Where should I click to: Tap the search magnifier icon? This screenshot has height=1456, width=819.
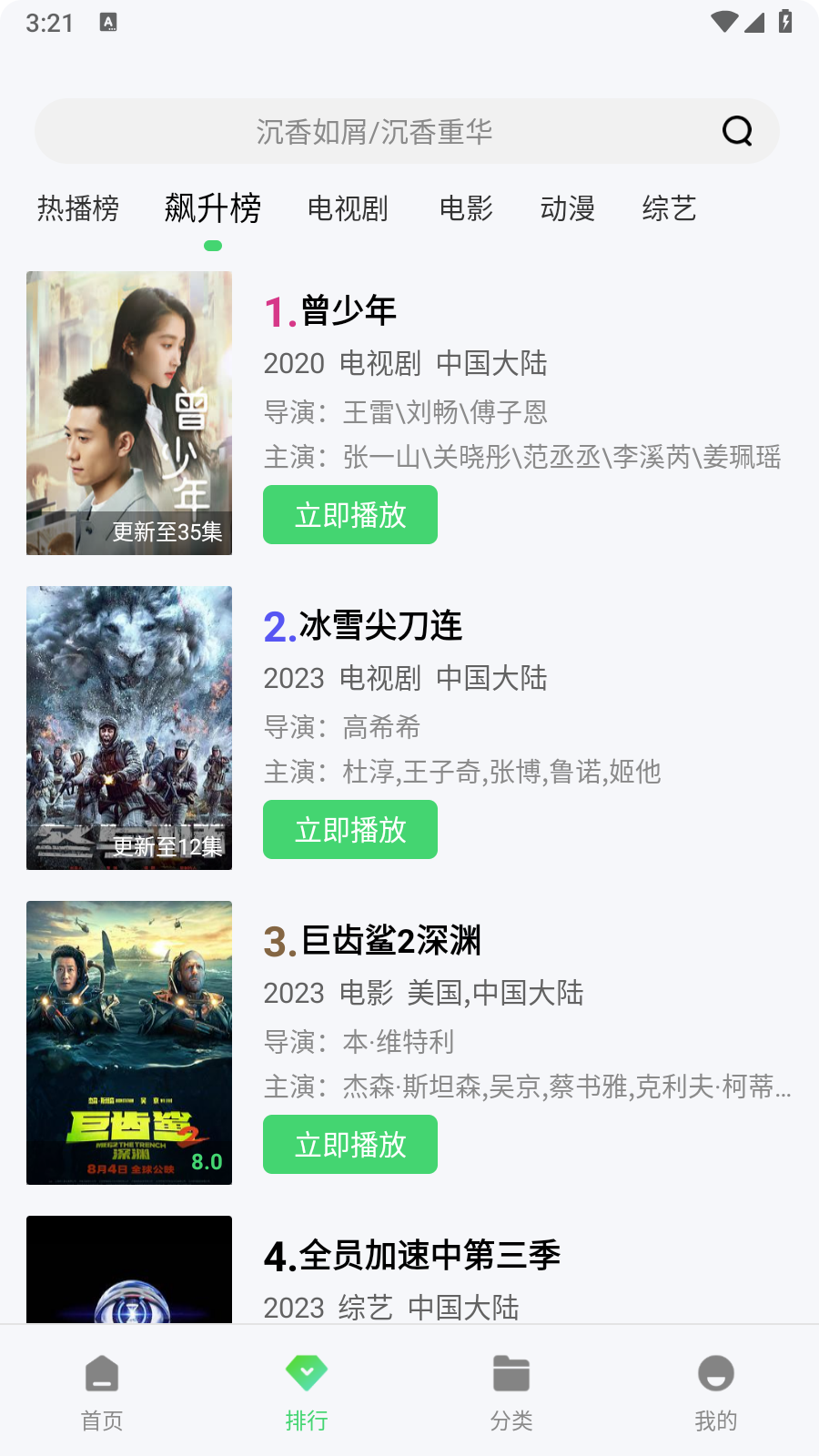737,131
